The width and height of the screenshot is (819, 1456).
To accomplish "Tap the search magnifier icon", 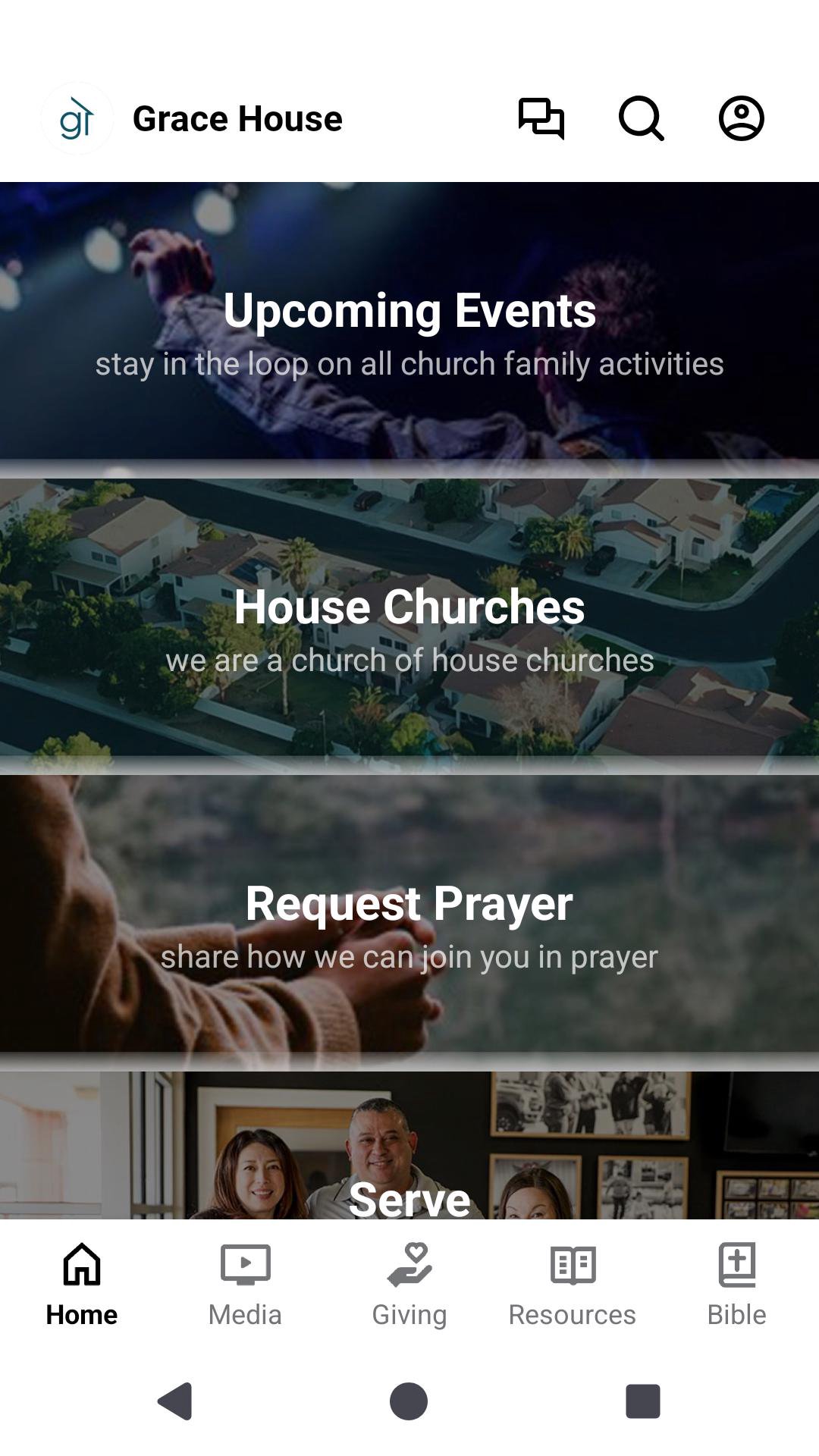I will point(641,118).
